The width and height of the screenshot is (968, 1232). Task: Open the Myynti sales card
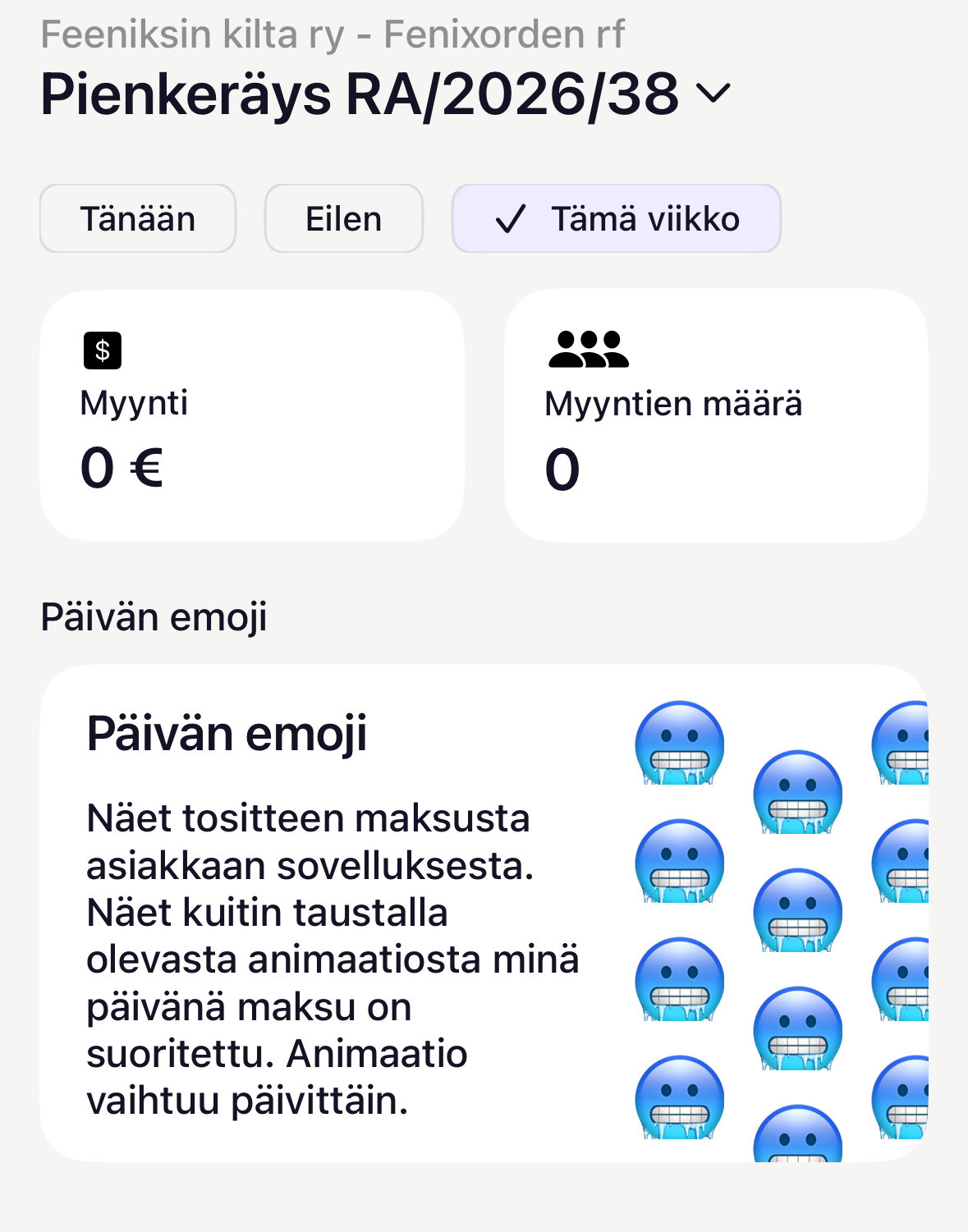252,415
